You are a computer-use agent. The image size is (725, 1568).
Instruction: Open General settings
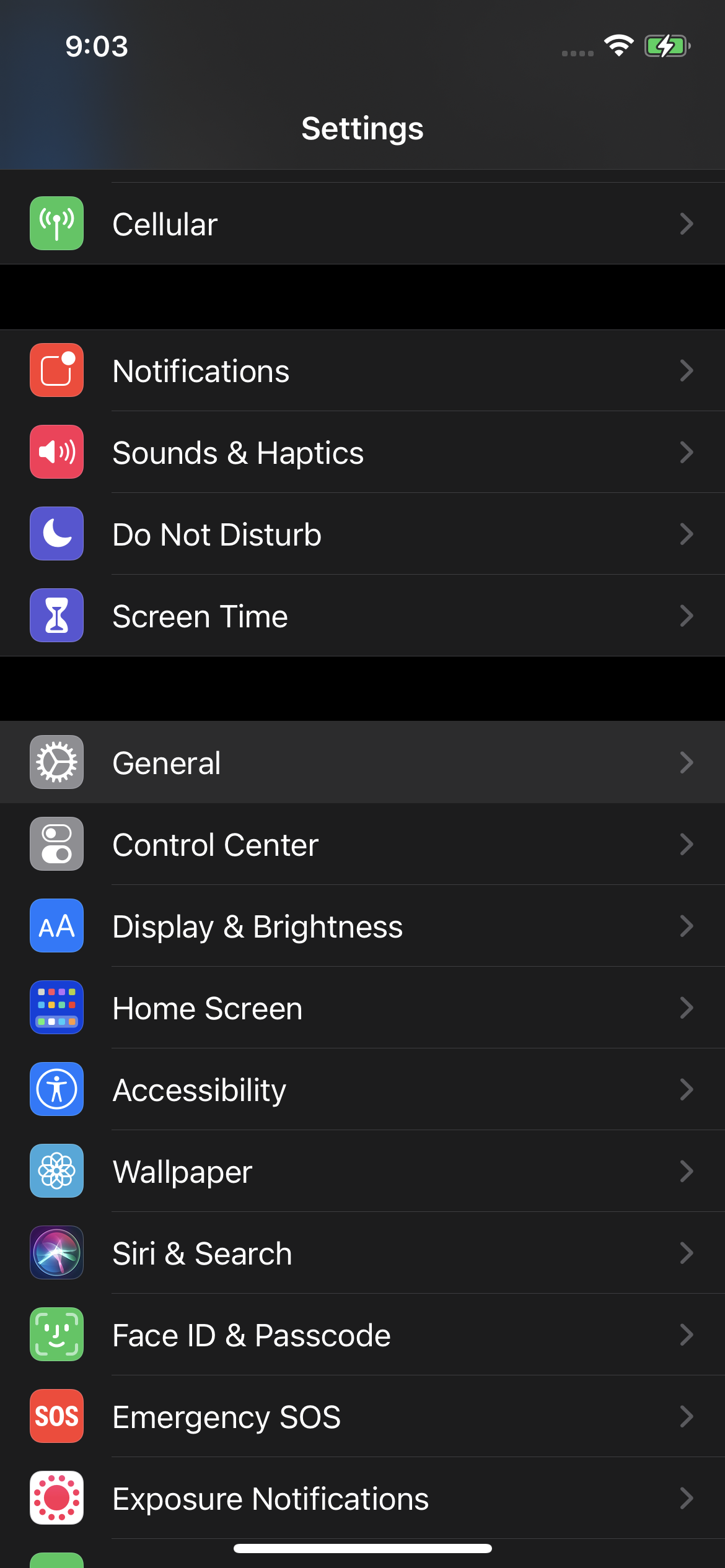click(362, 762)
